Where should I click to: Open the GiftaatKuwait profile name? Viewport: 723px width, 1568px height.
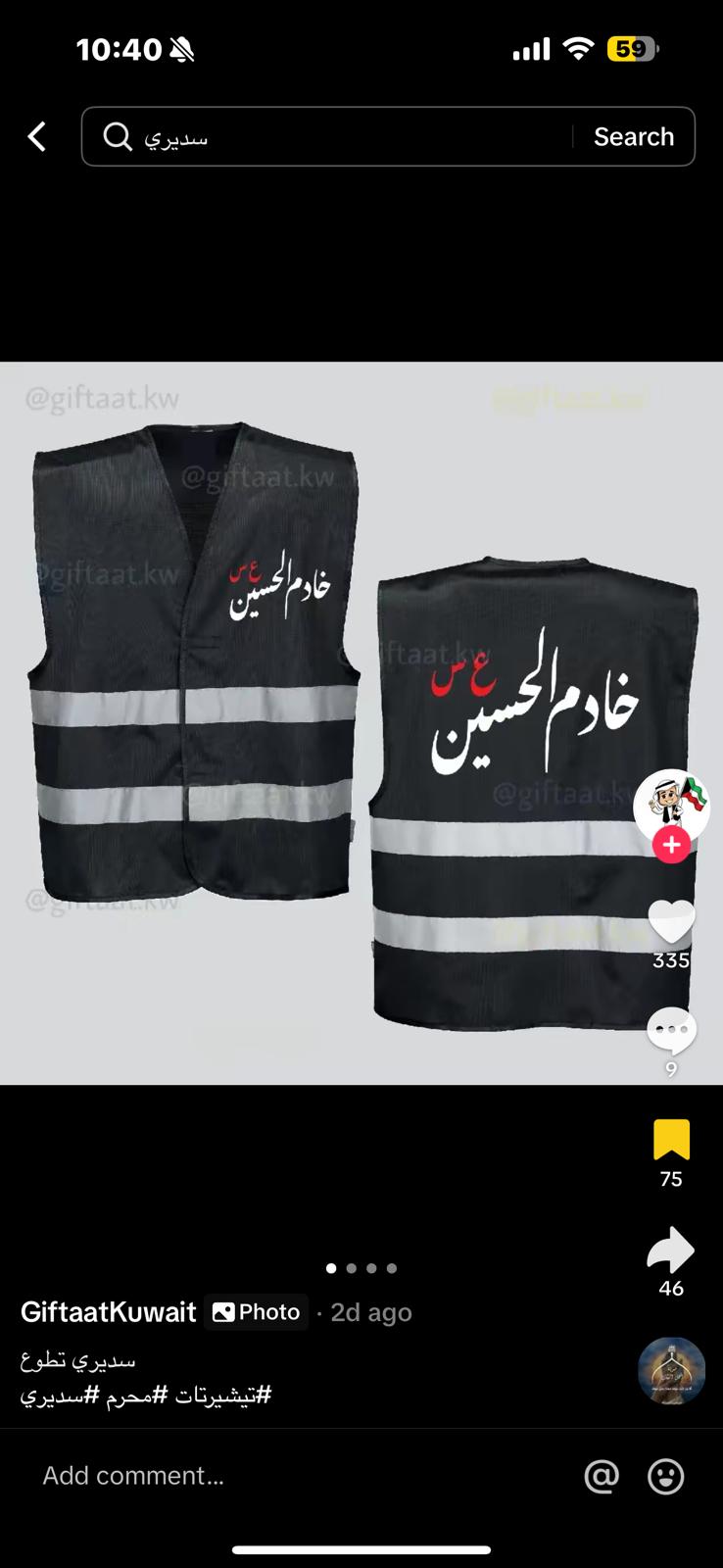click(x=108, y=1312)
